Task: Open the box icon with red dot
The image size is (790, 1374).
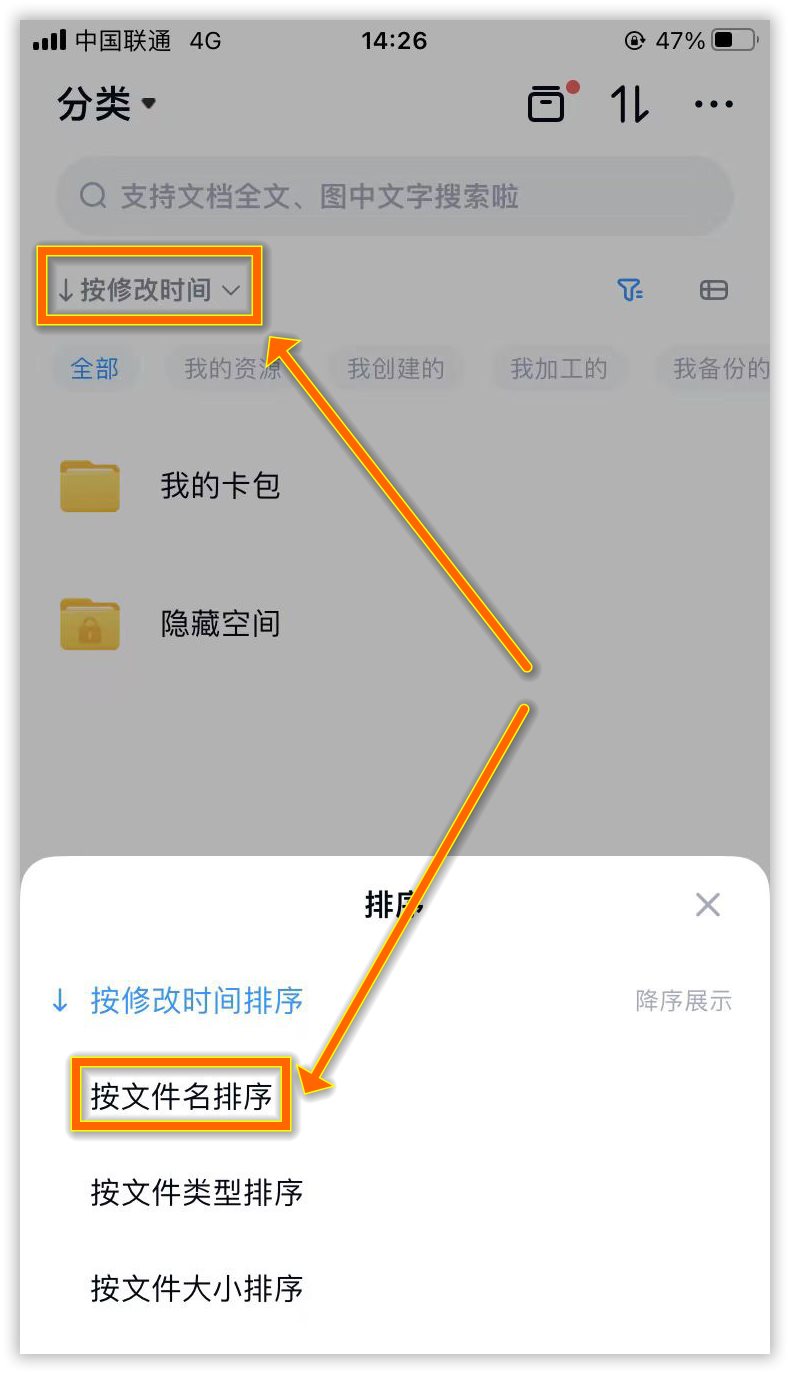Action: pos(548,104)
